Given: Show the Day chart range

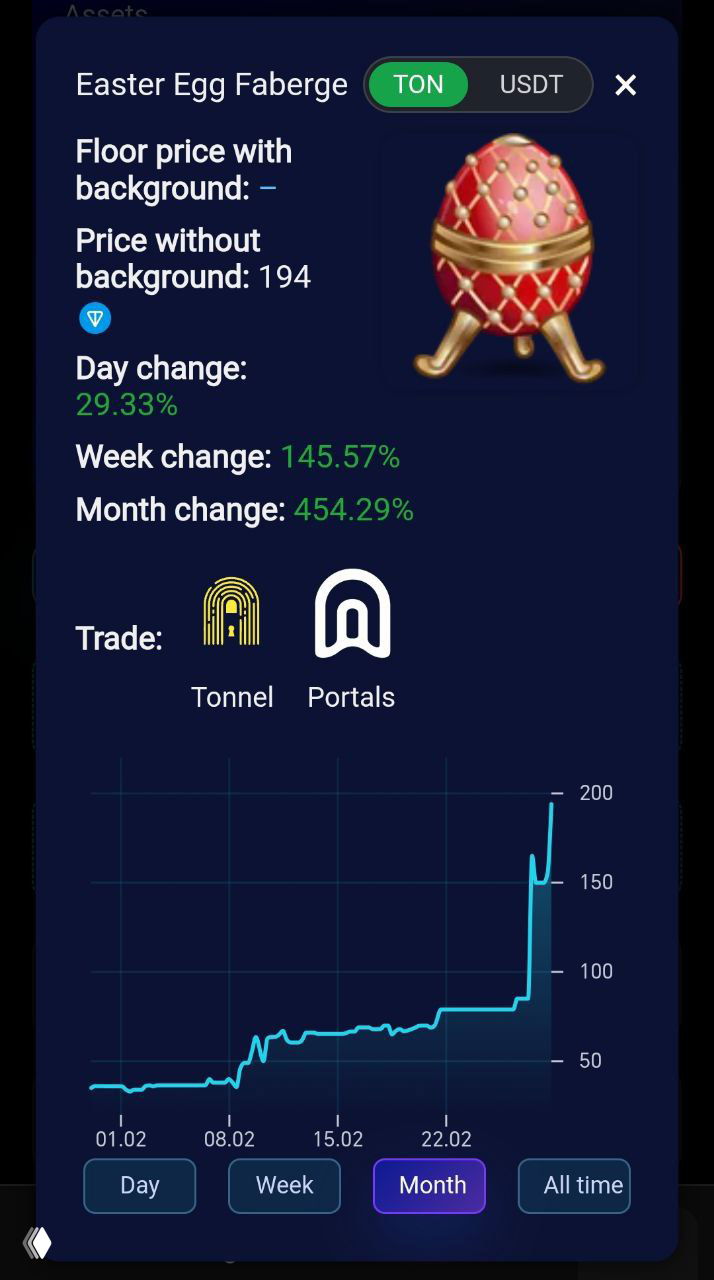Looking at the screenshot, I should coord(140,1185).
